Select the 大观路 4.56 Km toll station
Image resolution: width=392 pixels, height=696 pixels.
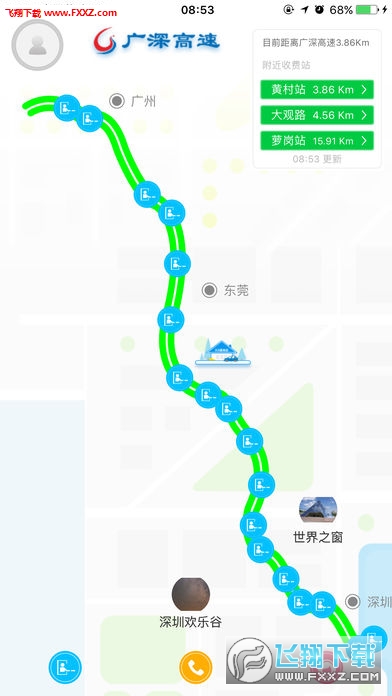click(x=317, y=115)
